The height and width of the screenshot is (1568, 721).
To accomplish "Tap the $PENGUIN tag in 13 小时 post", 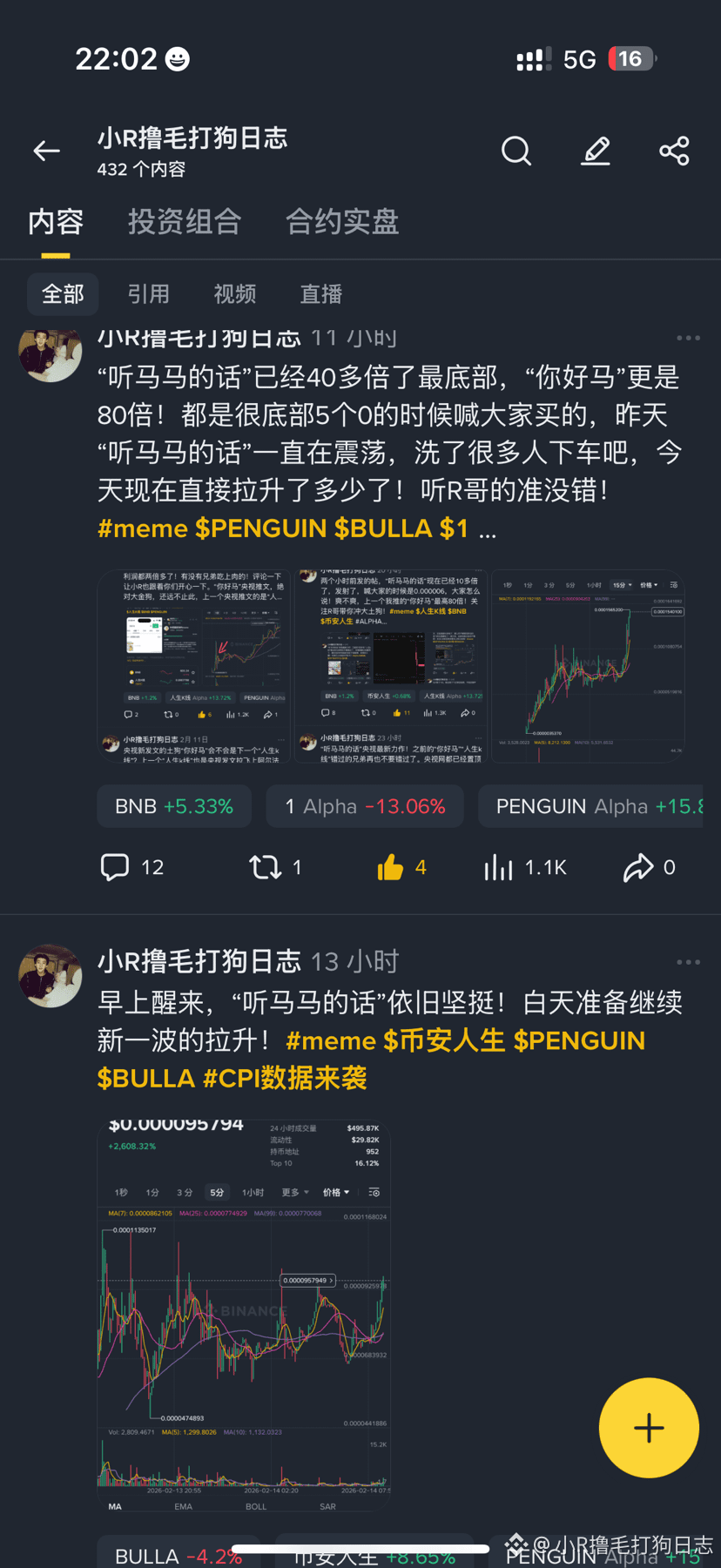I will (x=579, y=1040).
